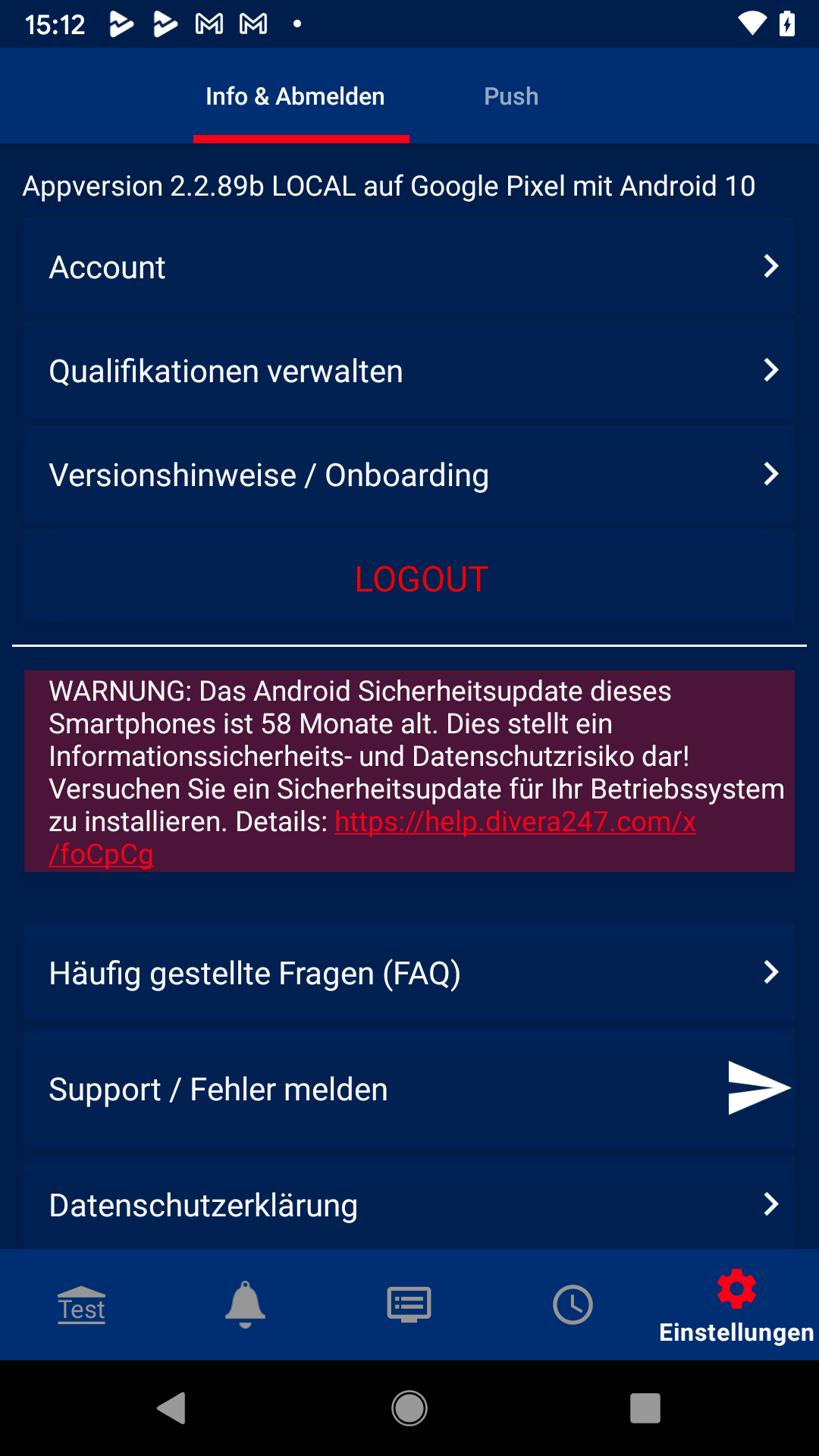Screen dimensions: 819x1456
Task: Go to the system home screen
Action: pos(409,1408)
